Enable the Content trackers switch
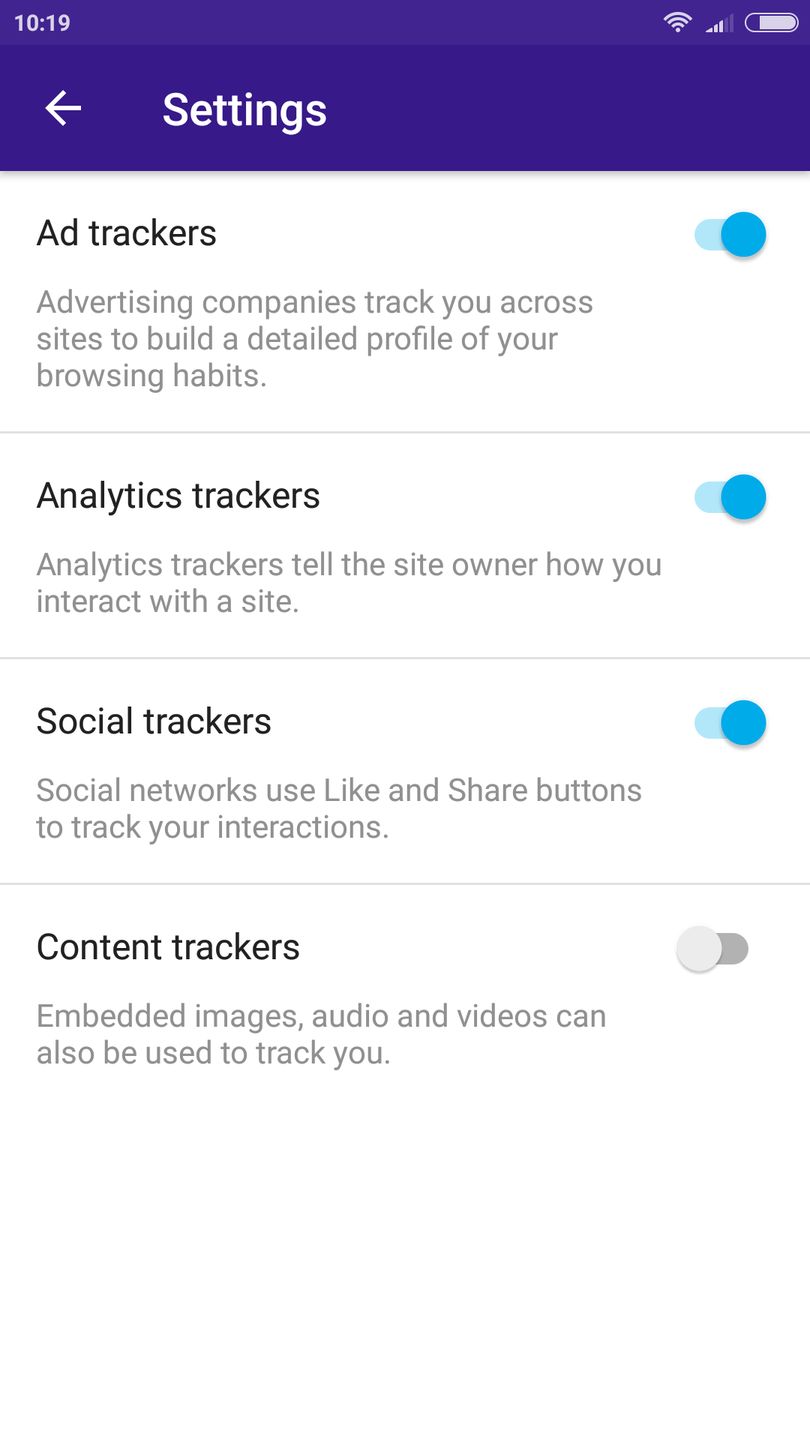The height and width of the screenshot is (1440, 810). click(x=713, y=949)
